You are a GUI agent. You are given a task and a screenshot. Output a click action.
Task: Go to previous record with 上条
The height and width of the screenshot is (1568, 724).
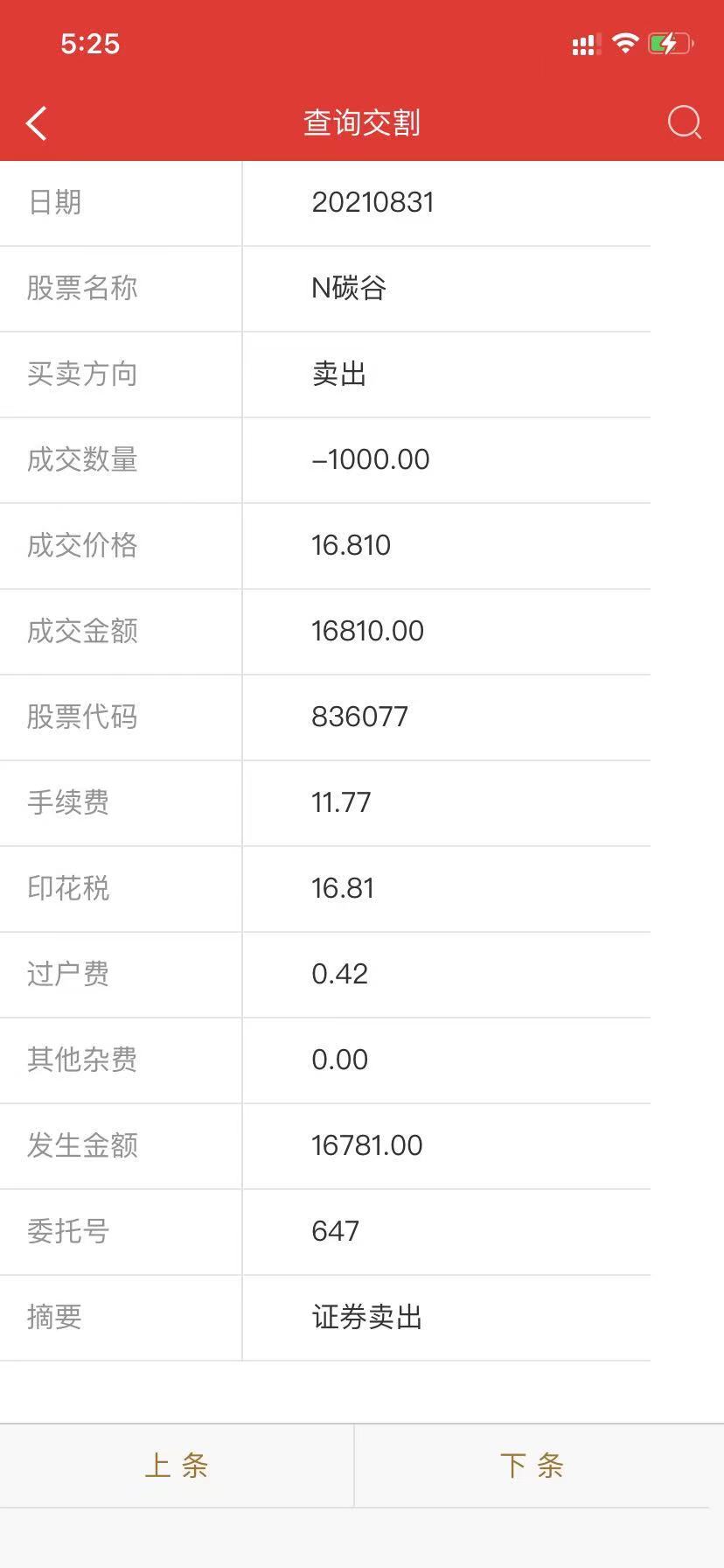pyautogui.click(x=177, y=1465)
